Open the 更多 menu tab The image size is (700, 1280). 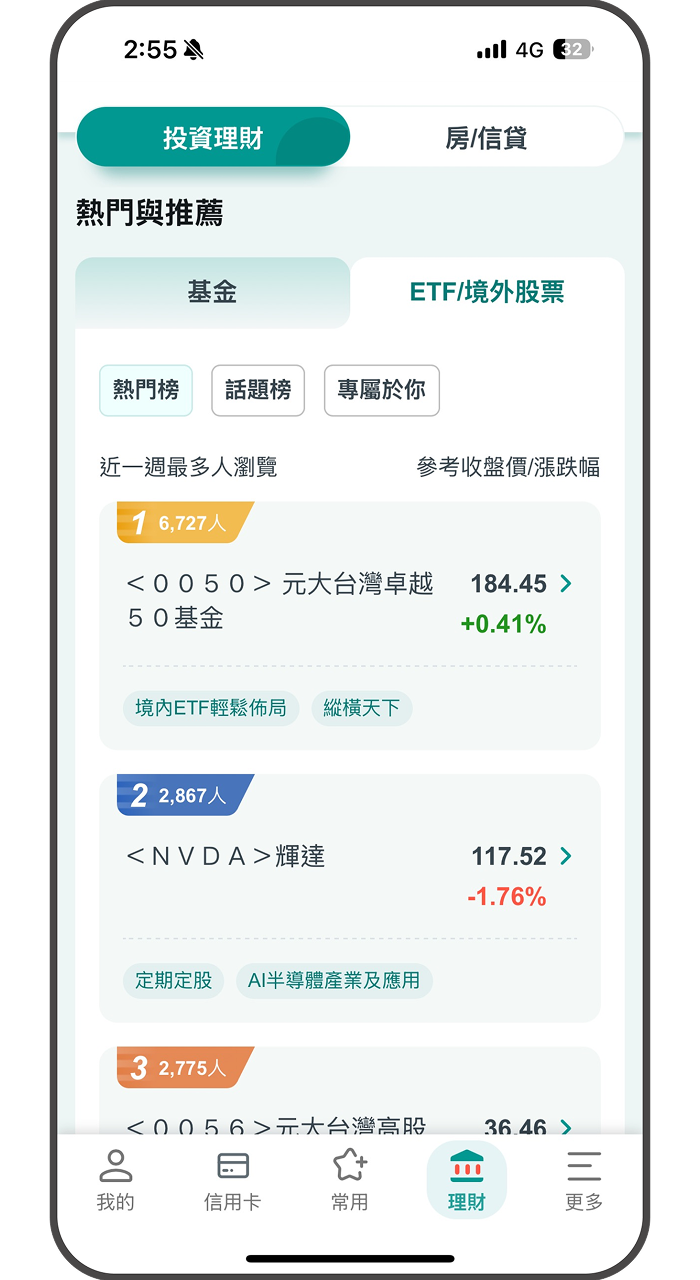coord(583,1180)
